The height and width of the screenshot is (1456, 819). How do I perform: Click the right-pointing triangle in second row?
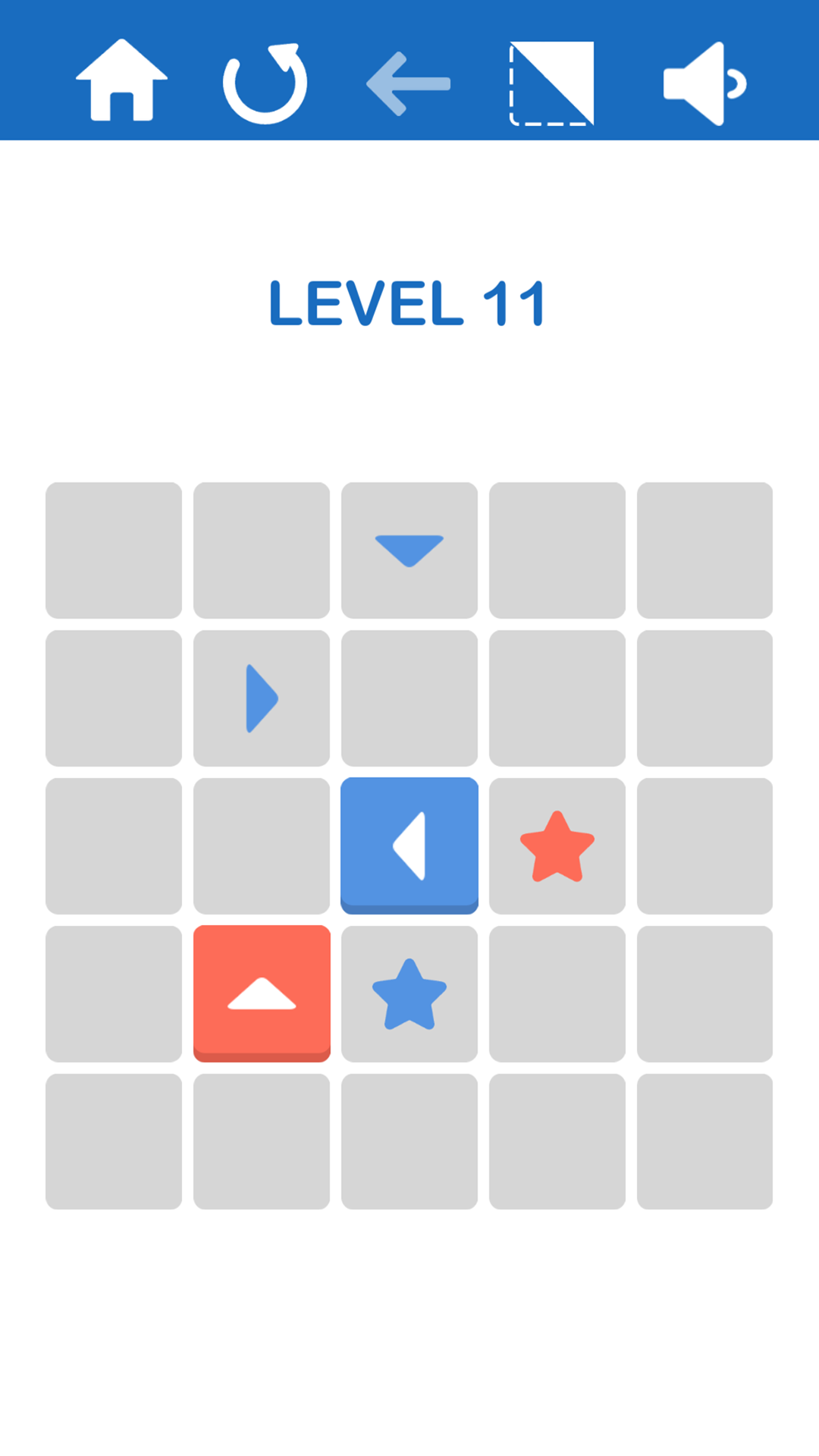(262, 697)
